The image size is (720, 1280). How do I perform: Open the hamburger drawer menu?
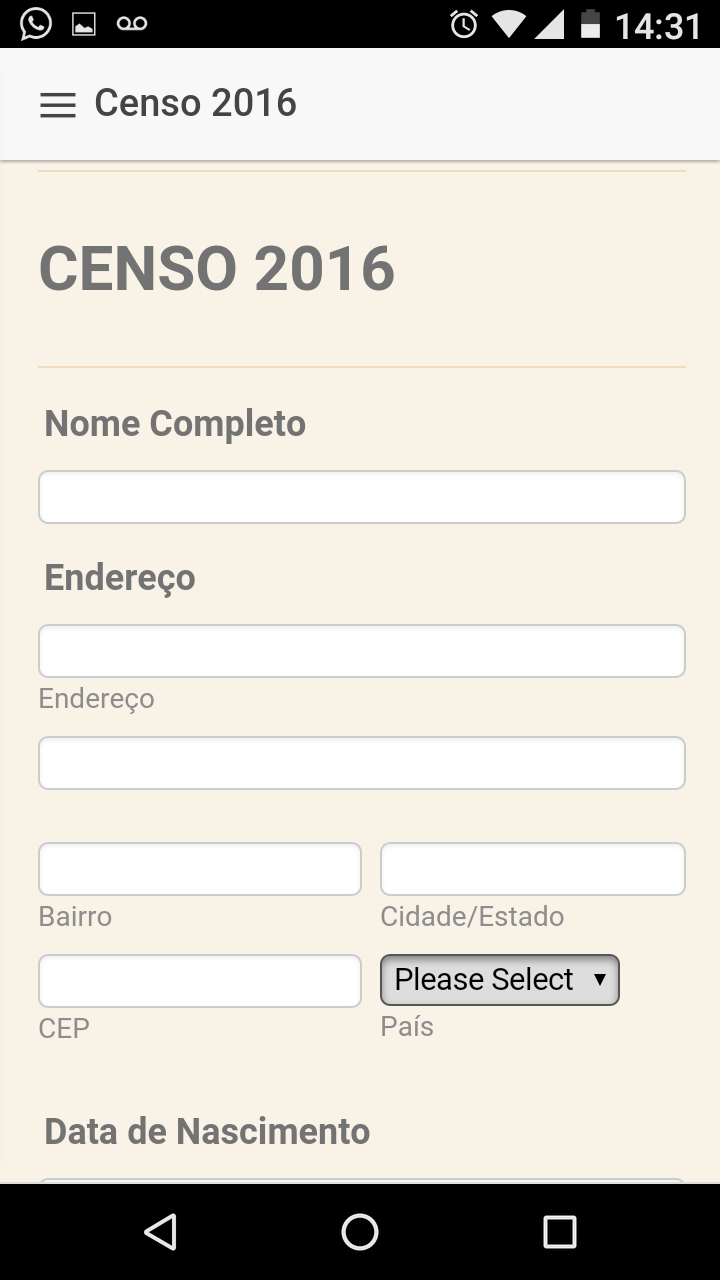click(58, 105)
